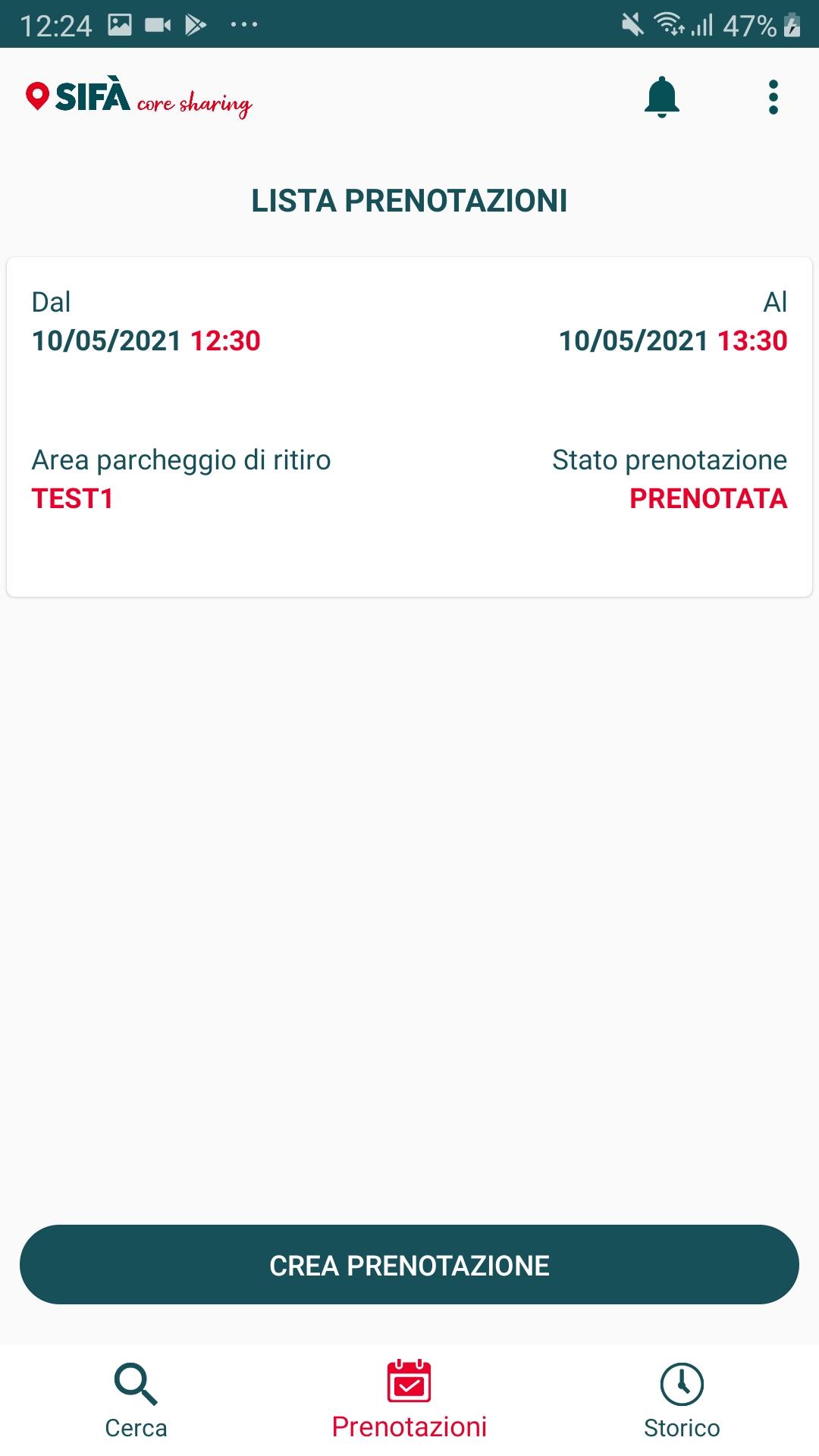
Task: Open the notifications bell
Action: (661, 97)
